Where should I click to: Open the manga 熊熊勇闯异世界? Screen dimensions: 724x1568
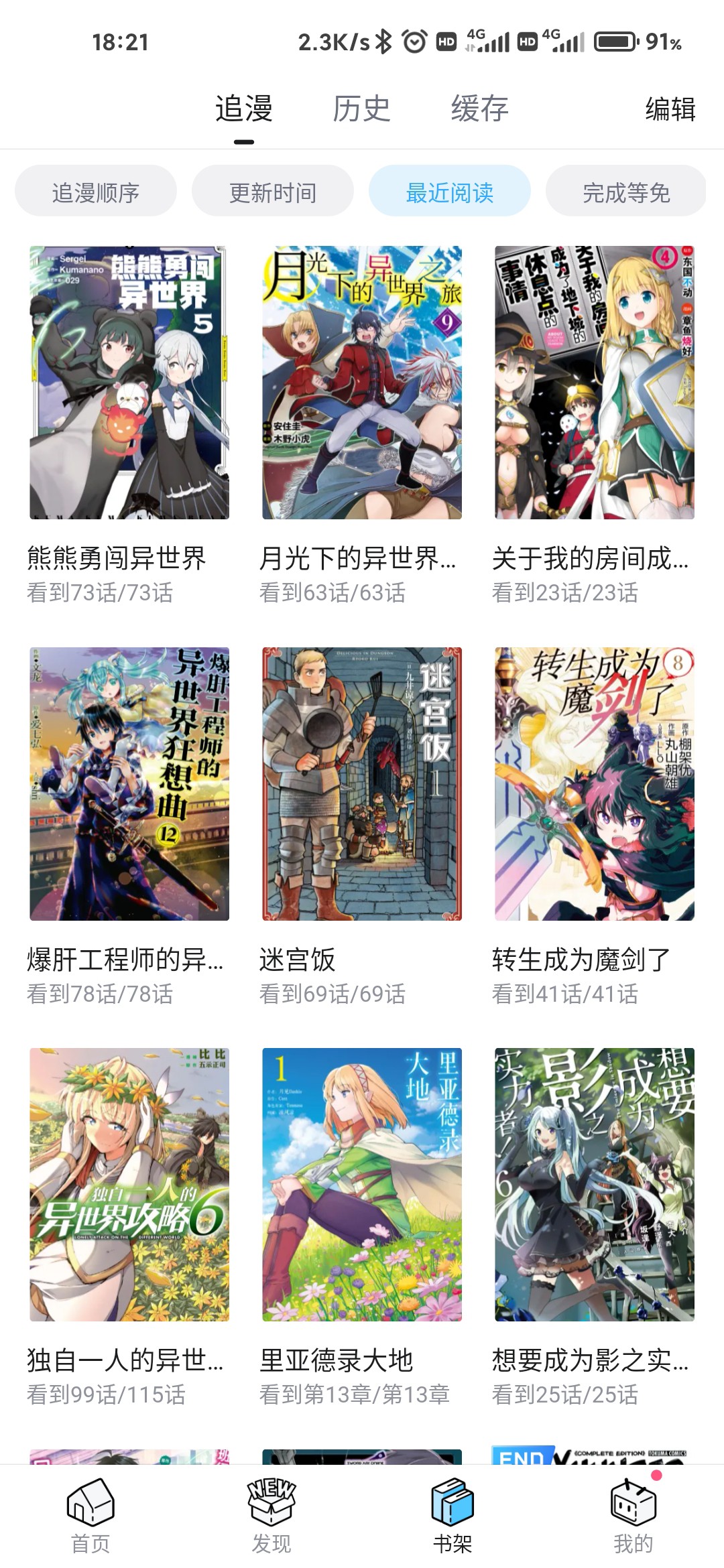point(129,383)
